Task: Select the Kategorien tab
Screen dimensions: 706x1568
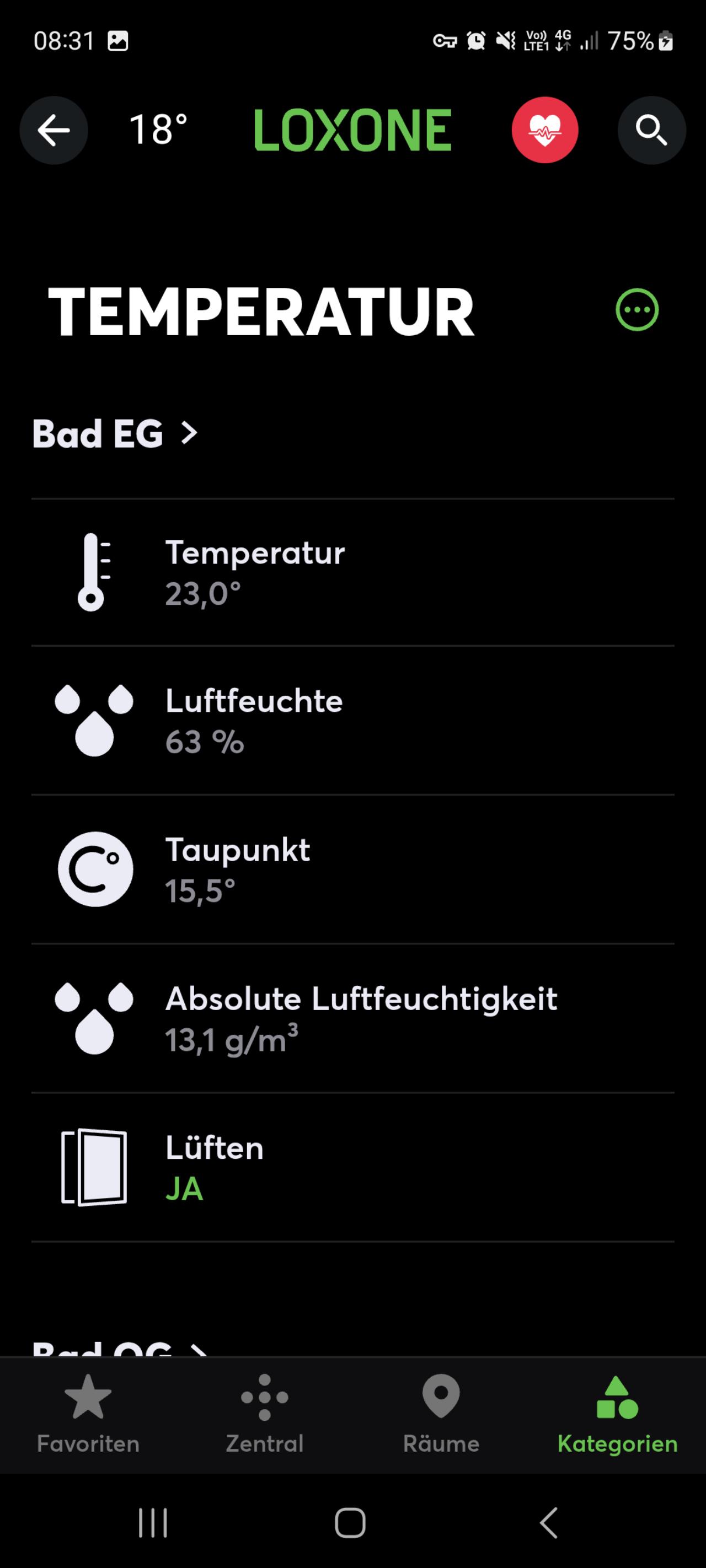Action: (x=618, y=1415)
